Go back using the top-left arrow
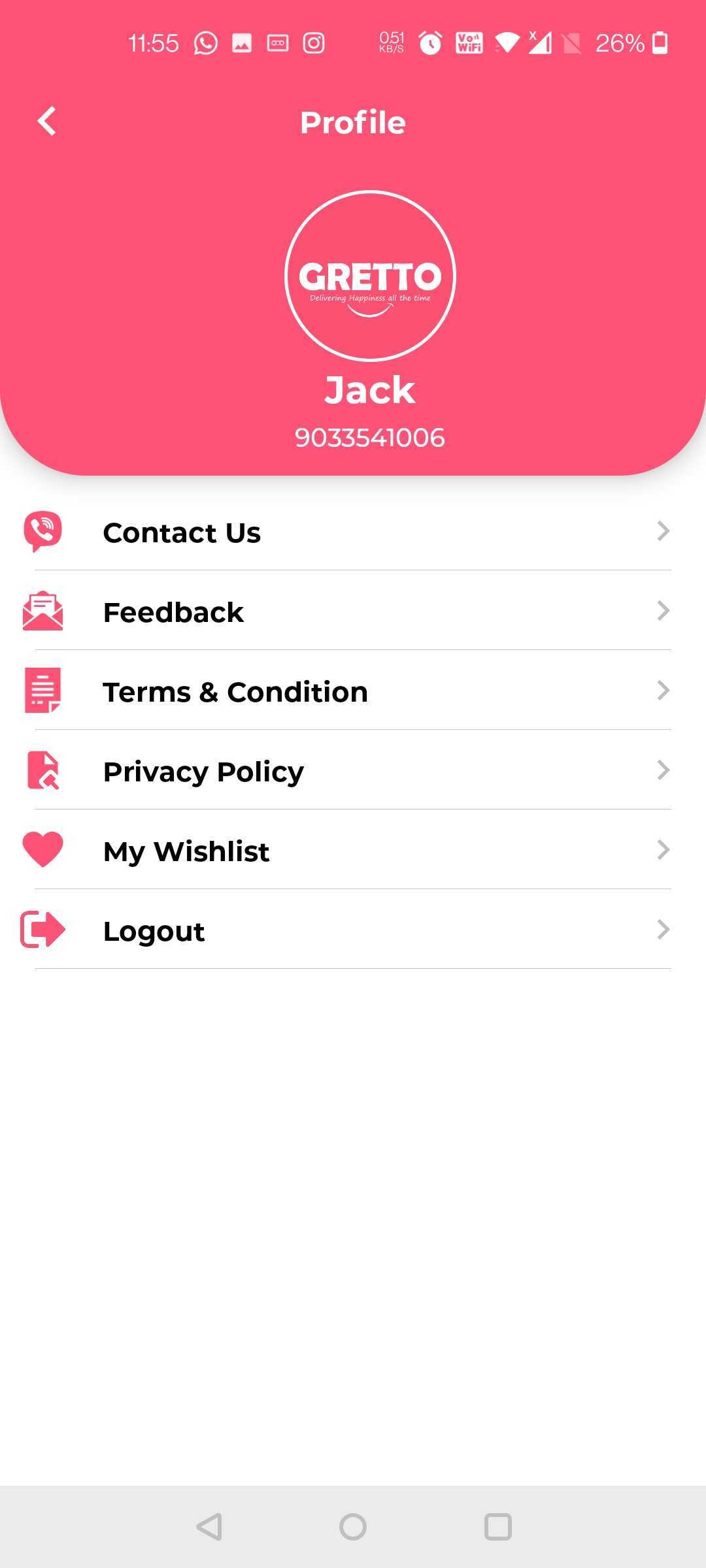 [x=46, y=122]
